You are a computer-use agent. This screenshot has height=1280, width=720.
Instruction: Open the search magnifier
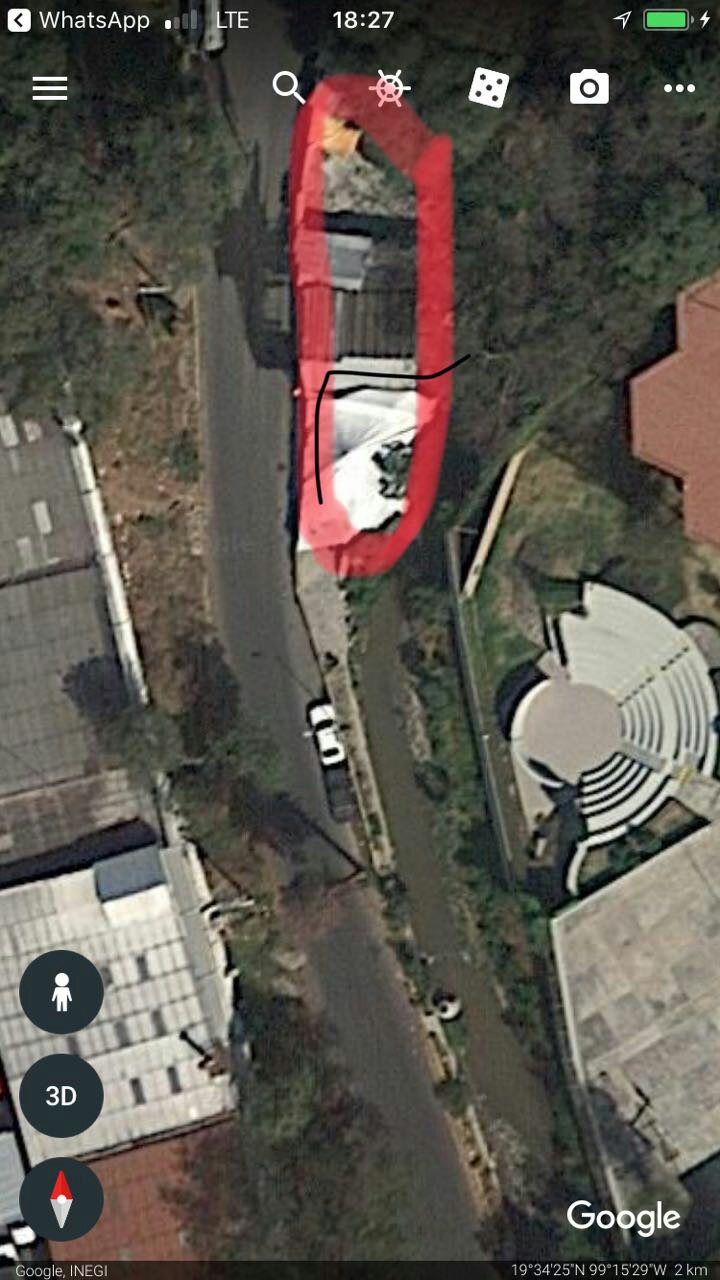click(289, 88)
